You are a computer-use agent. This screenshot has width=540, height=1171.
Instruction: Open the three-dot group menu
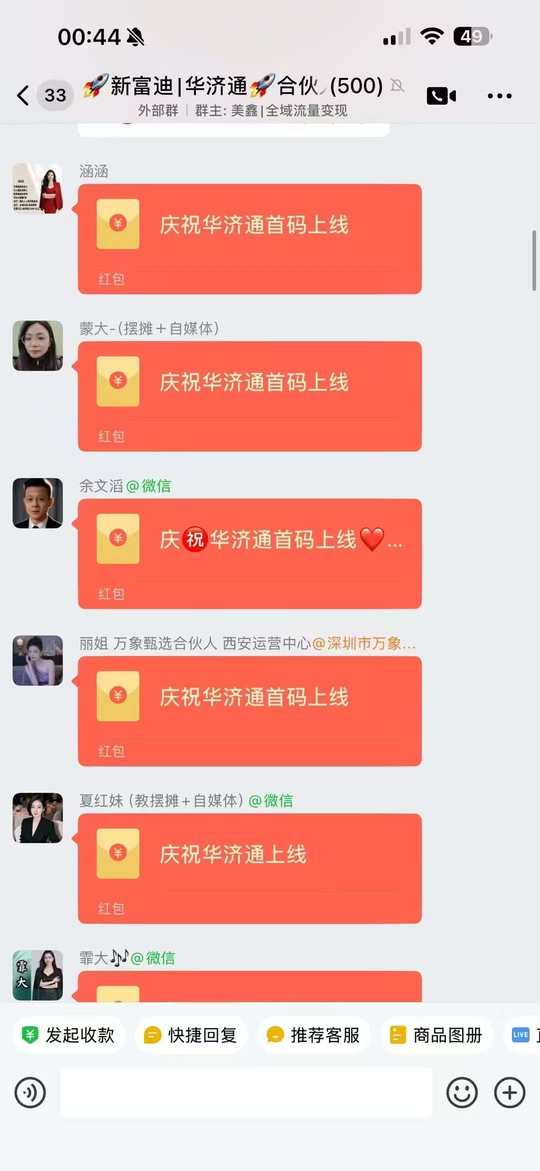[x=500, y=96]
